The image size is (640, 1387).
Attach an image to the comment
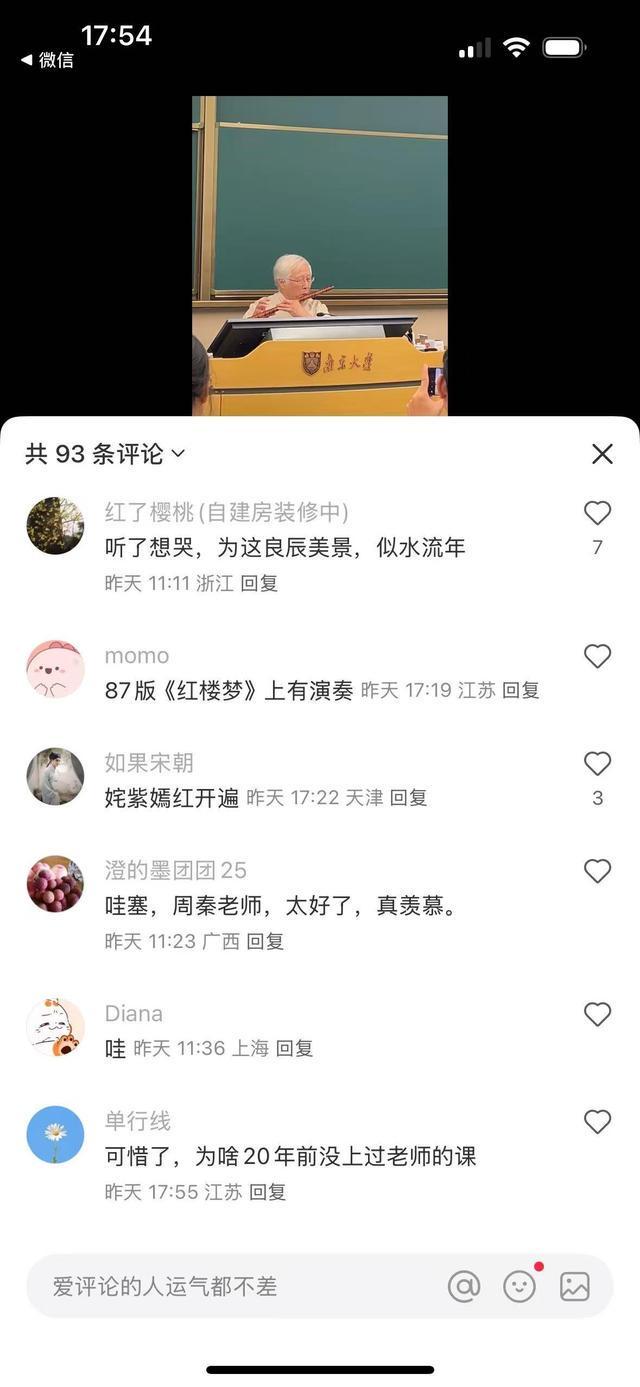point(575,1286)
